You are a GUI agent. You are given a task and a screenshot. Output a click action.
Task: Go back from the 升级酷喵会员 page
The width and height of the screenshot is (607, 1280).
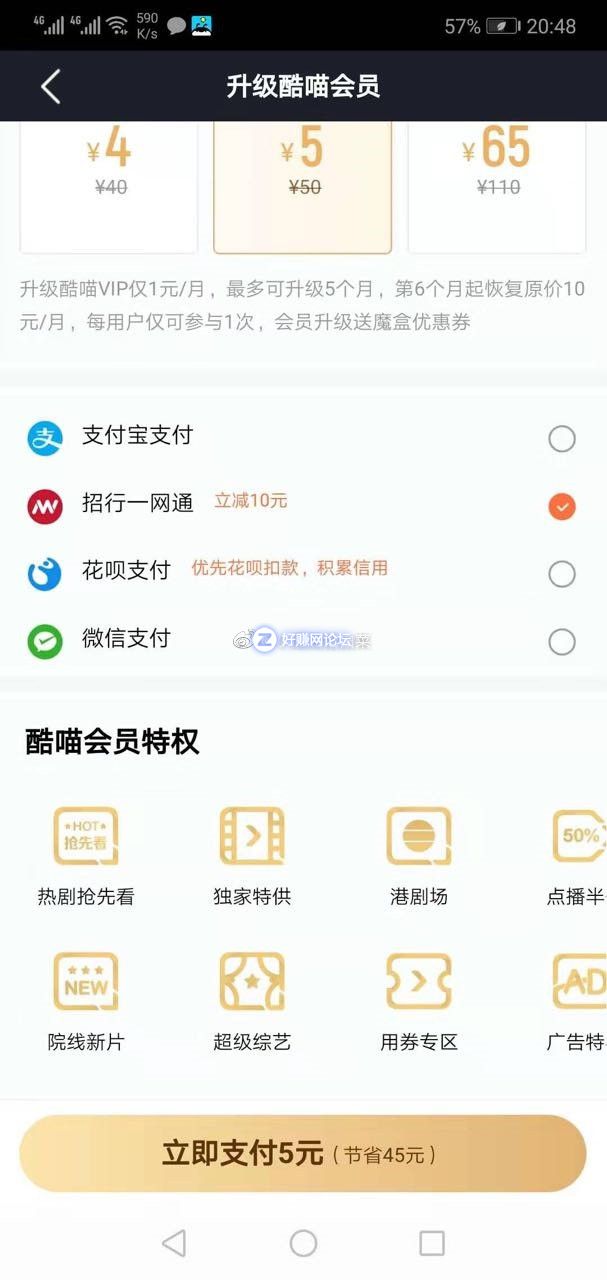click(x=51, y=87)
